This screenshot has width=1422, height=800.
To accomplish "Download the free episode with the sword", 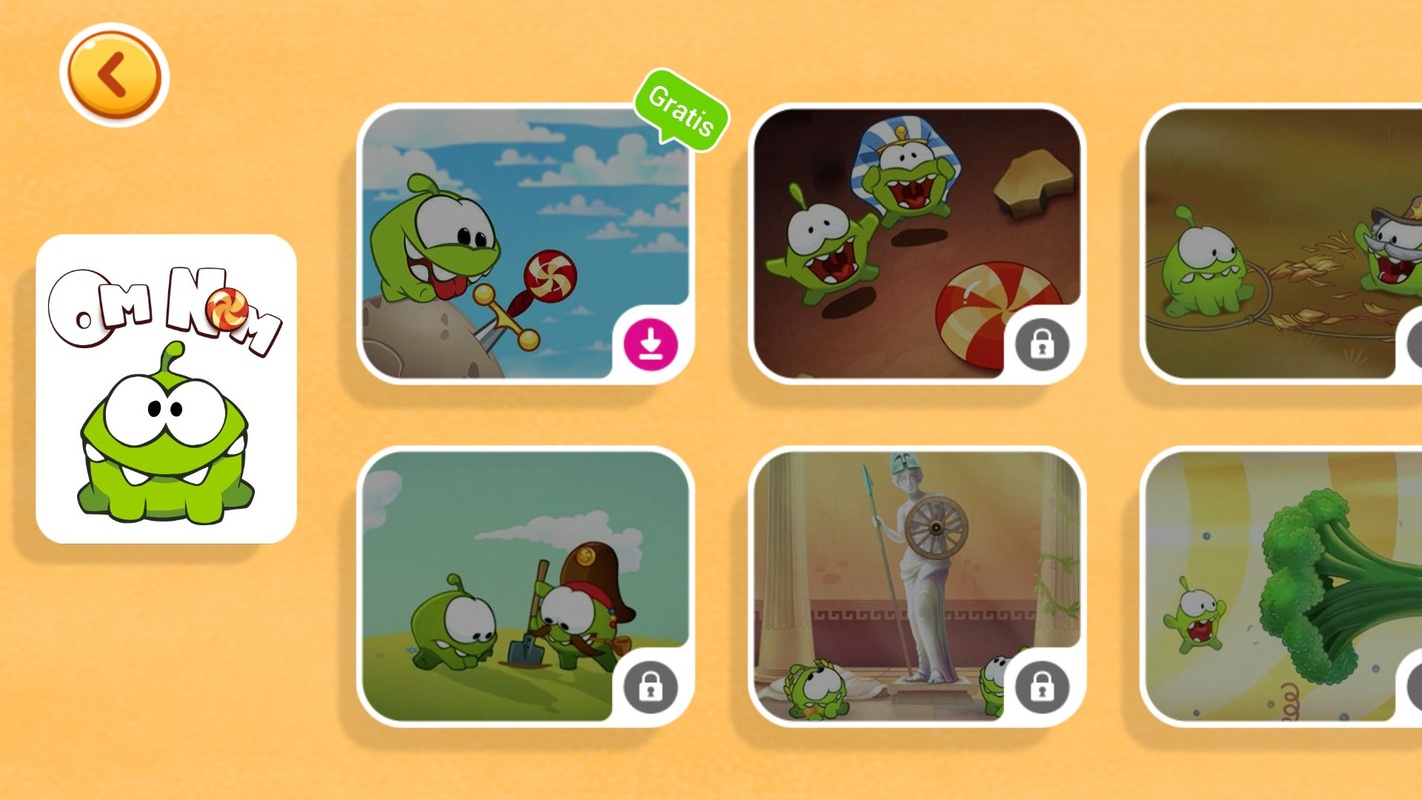I will click(x=650, y=344).
